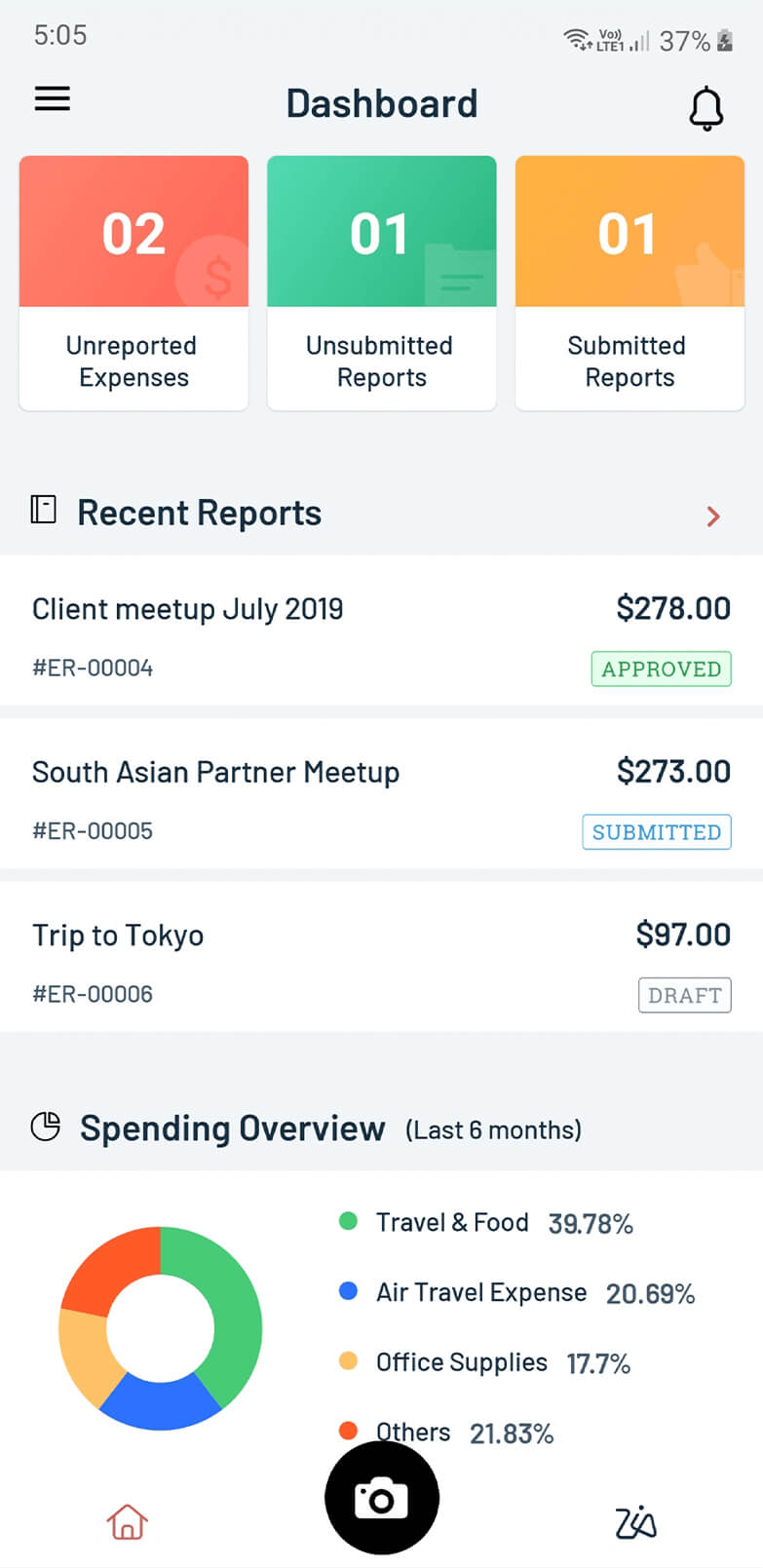Tap the Office Supplies legend dot

[348, 1360]
